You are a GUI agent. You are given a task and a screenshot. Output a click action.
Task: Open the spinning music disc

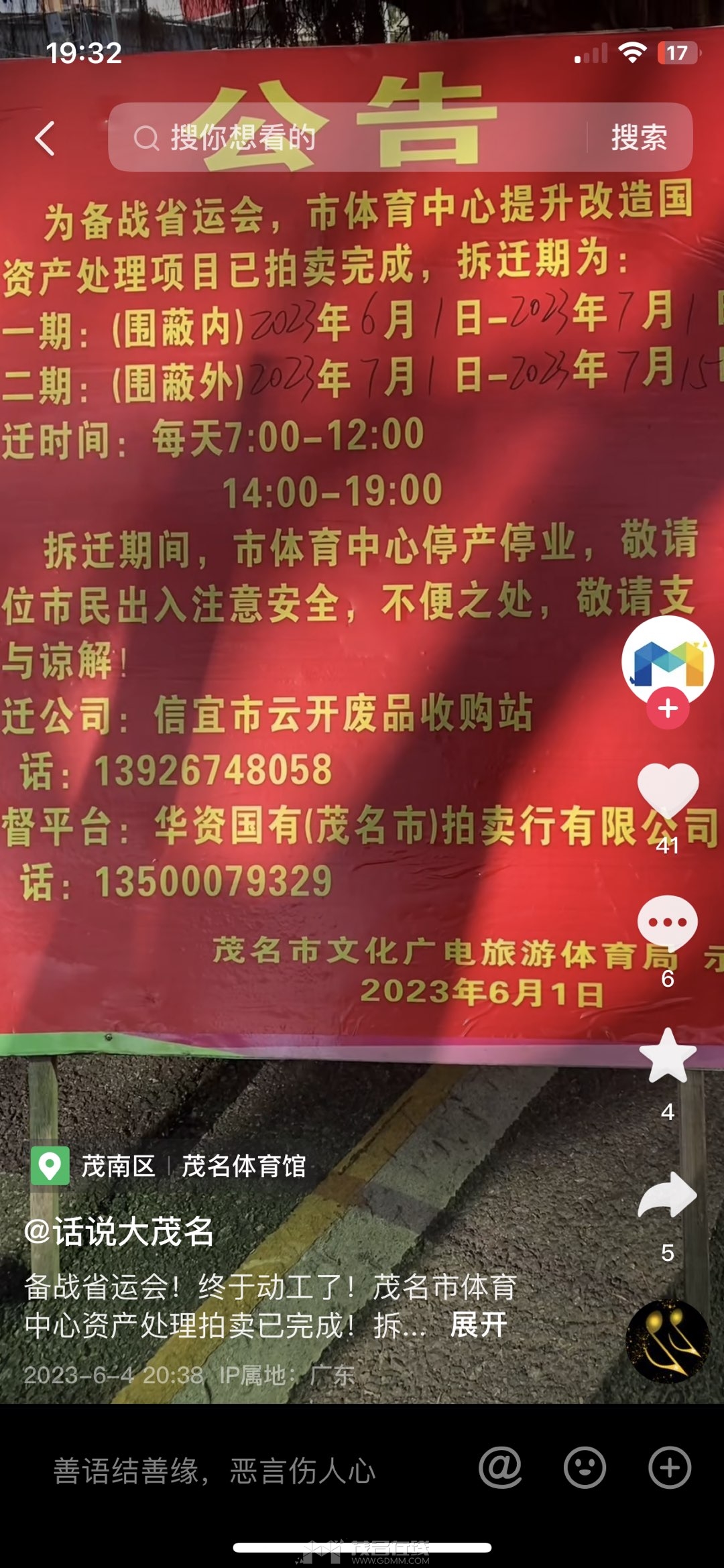click(x=668, y=1342)
